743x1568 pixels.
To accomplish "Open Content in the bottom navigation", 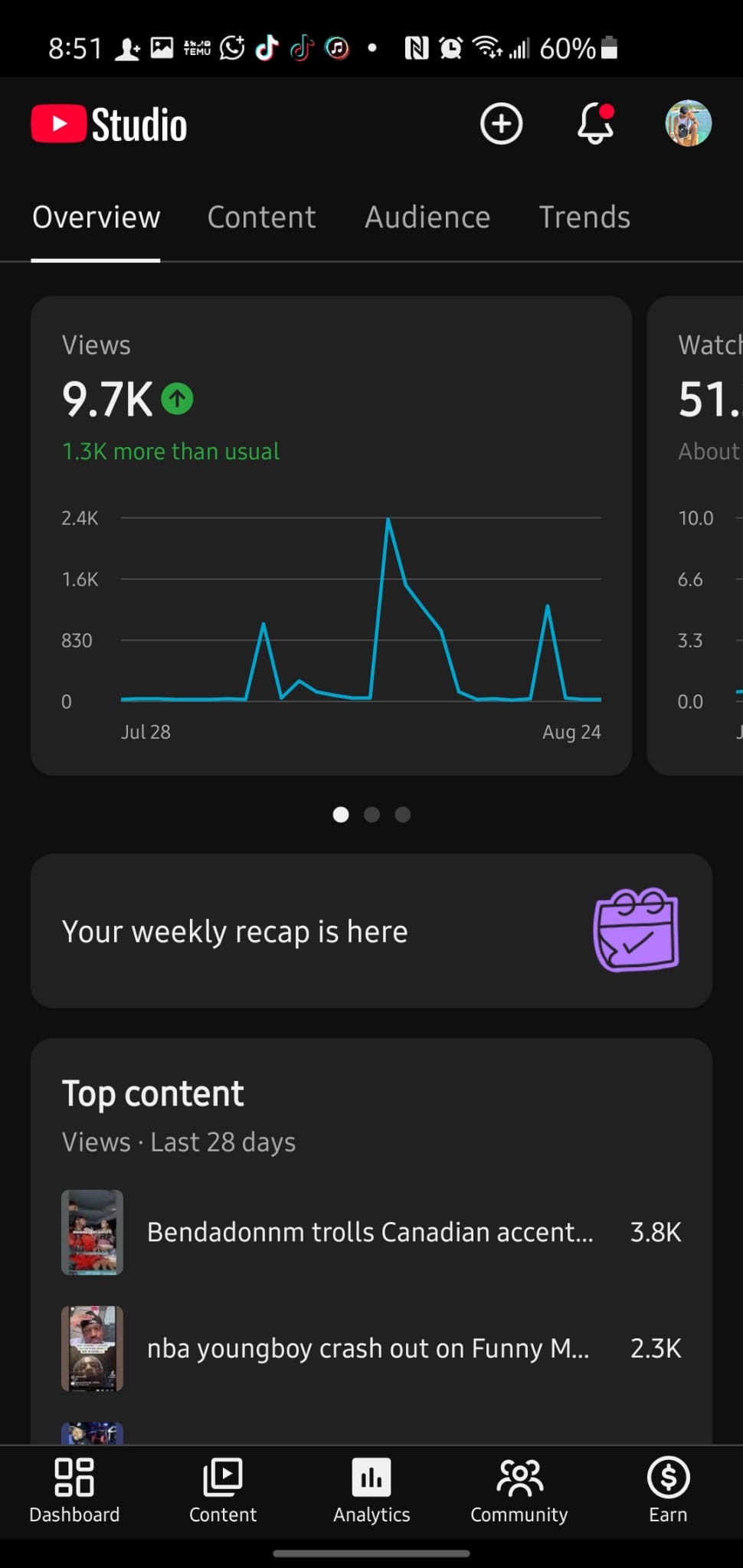I will 223,1491.
